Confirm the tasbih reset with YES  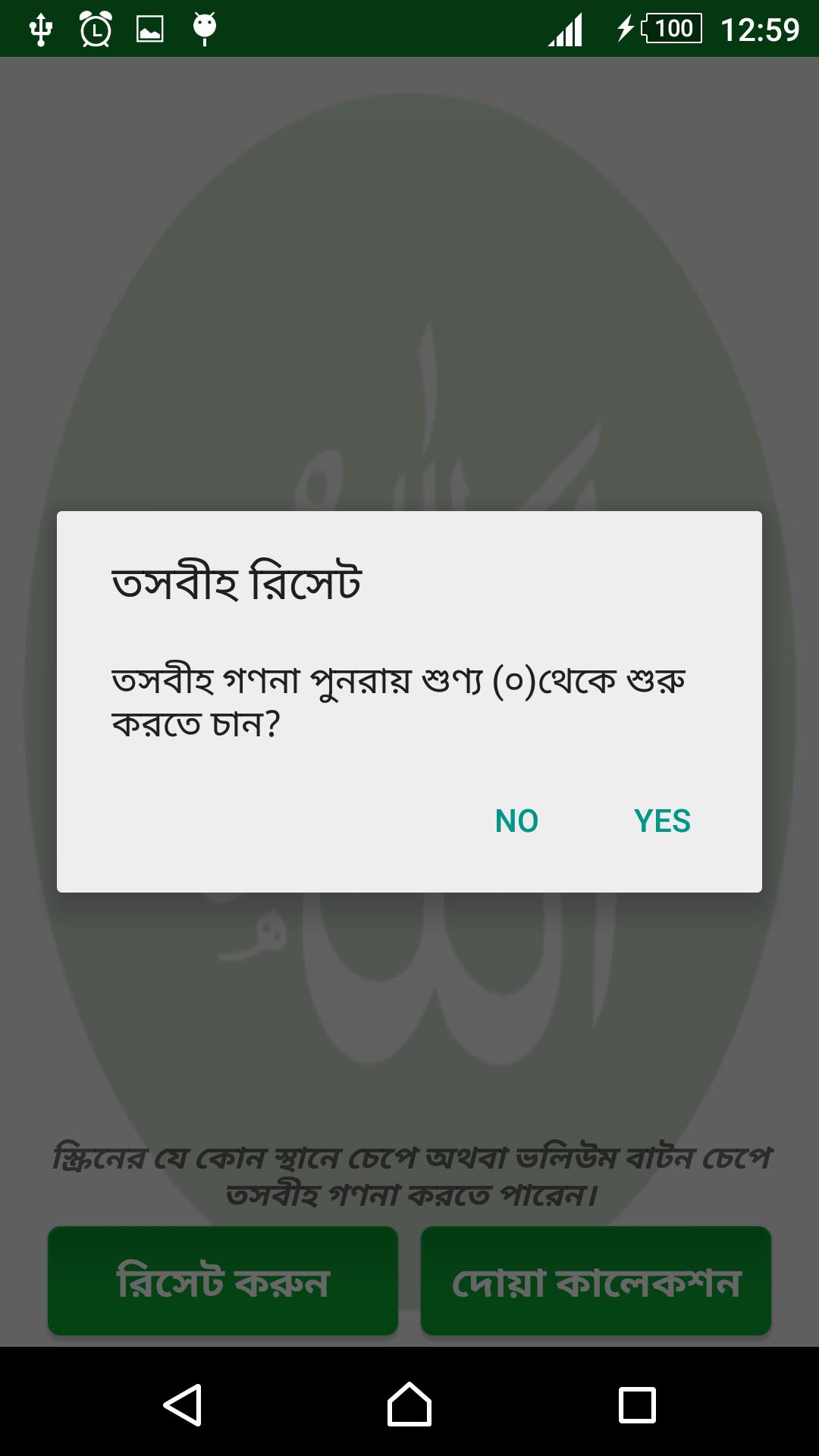click(662, 821)
